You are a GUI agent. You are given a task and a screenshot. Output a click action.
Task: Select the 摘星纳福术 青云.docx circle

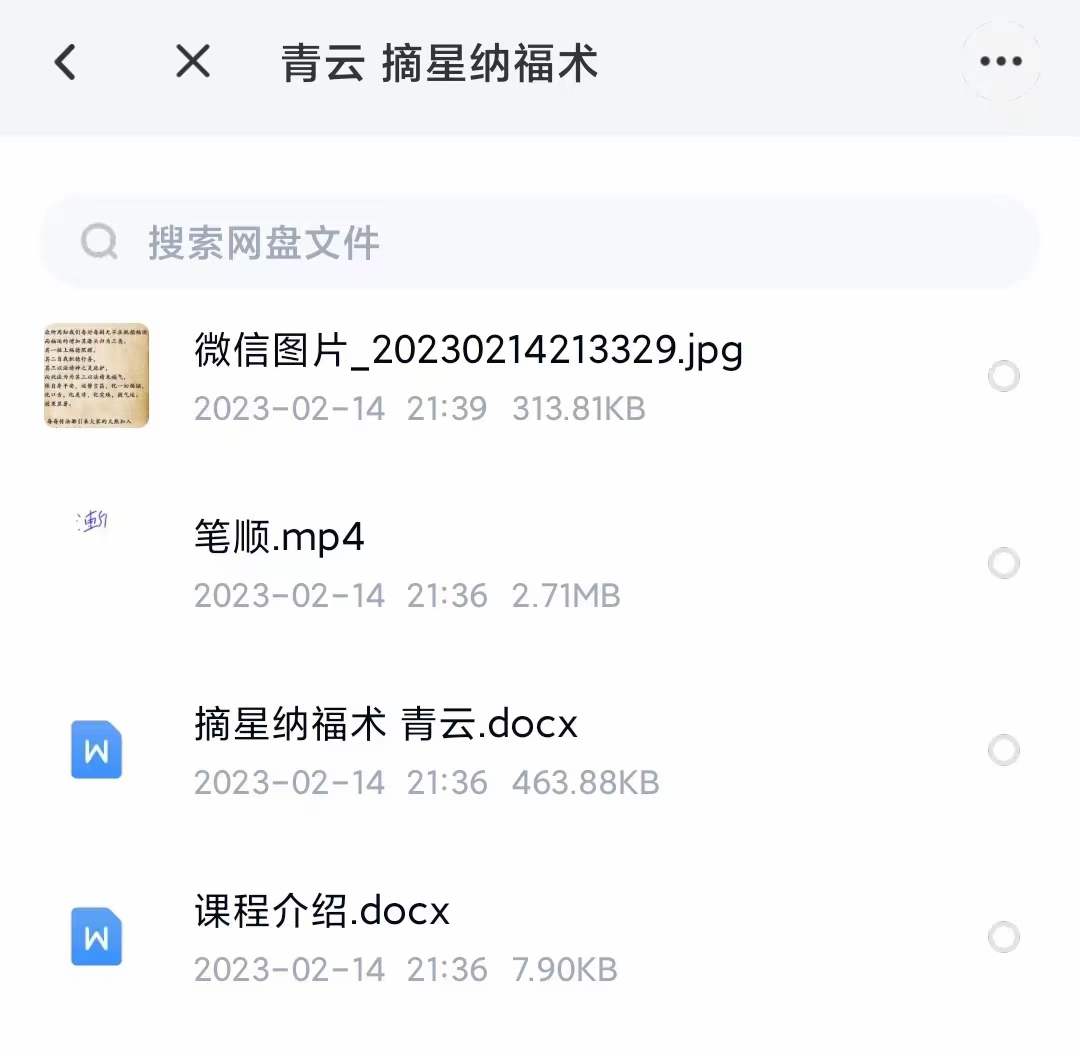tap(1003, 750)
